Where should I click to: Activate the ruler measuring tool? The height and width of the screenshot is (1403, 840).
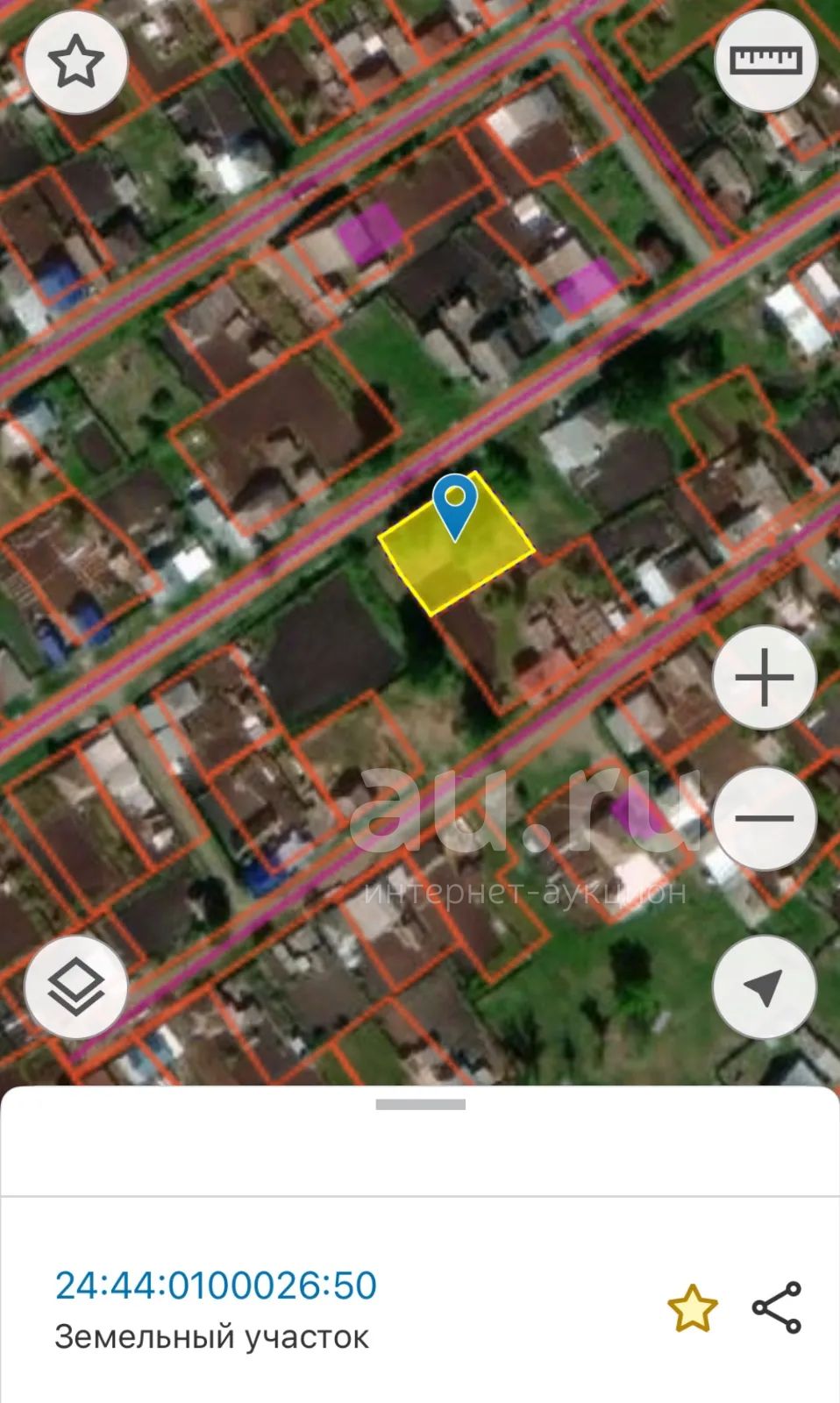pyautogui.click(x=766, y=61)
